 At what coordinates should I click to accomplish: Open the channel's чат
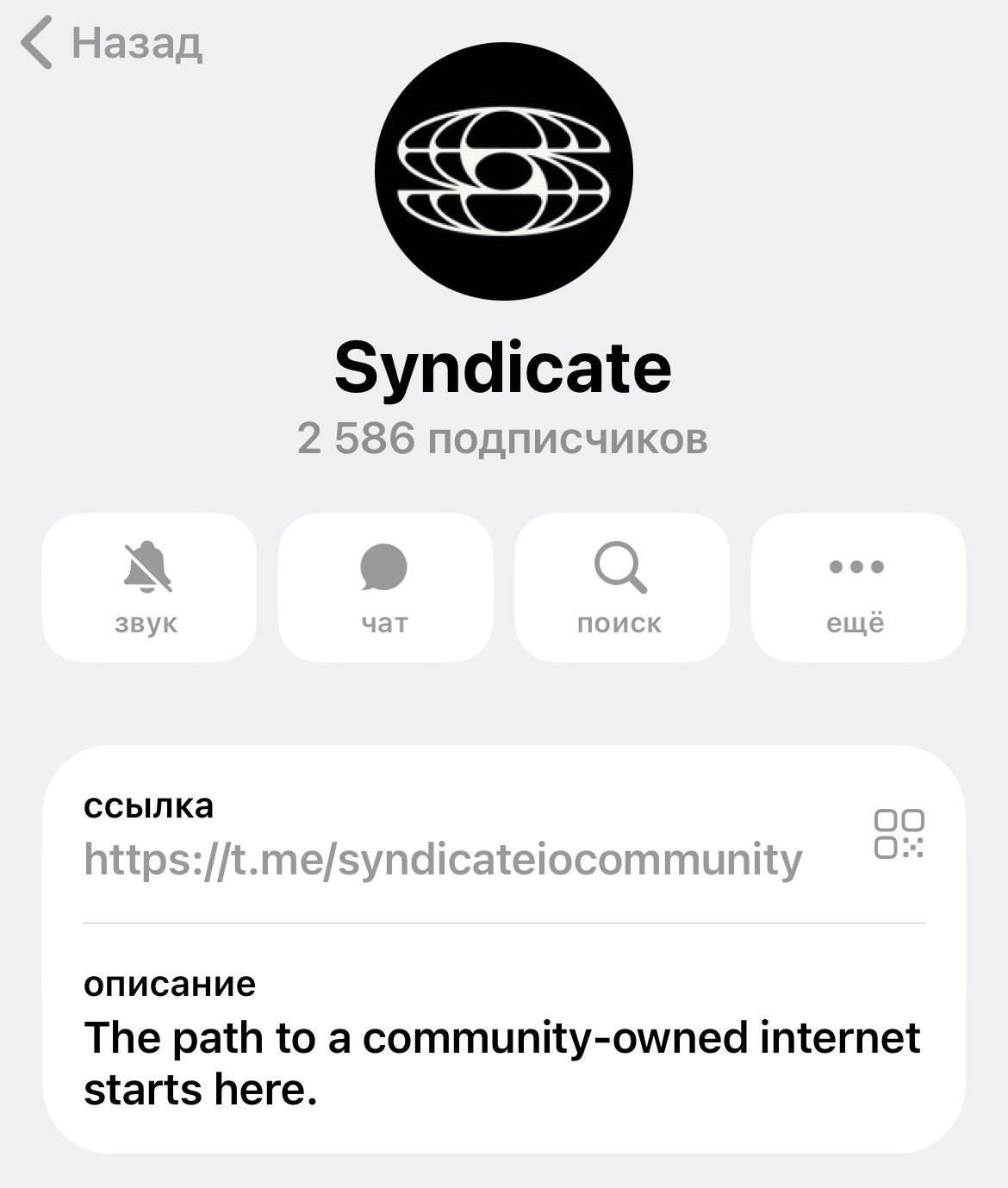(385, 587)
